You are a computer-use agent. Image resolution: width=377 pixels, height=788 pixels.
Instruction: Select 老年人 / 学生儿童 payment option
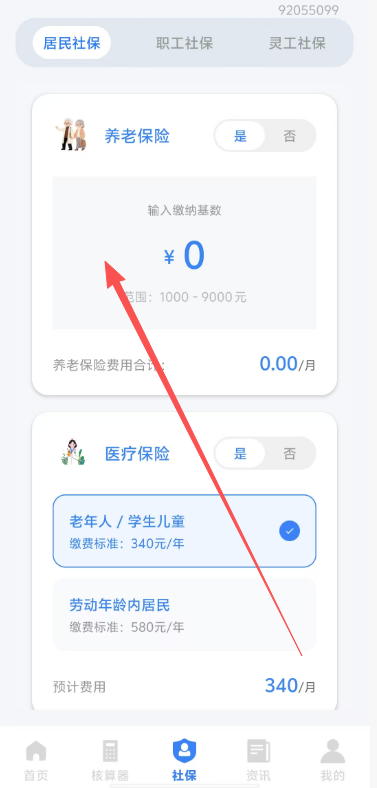coord(184,531)
